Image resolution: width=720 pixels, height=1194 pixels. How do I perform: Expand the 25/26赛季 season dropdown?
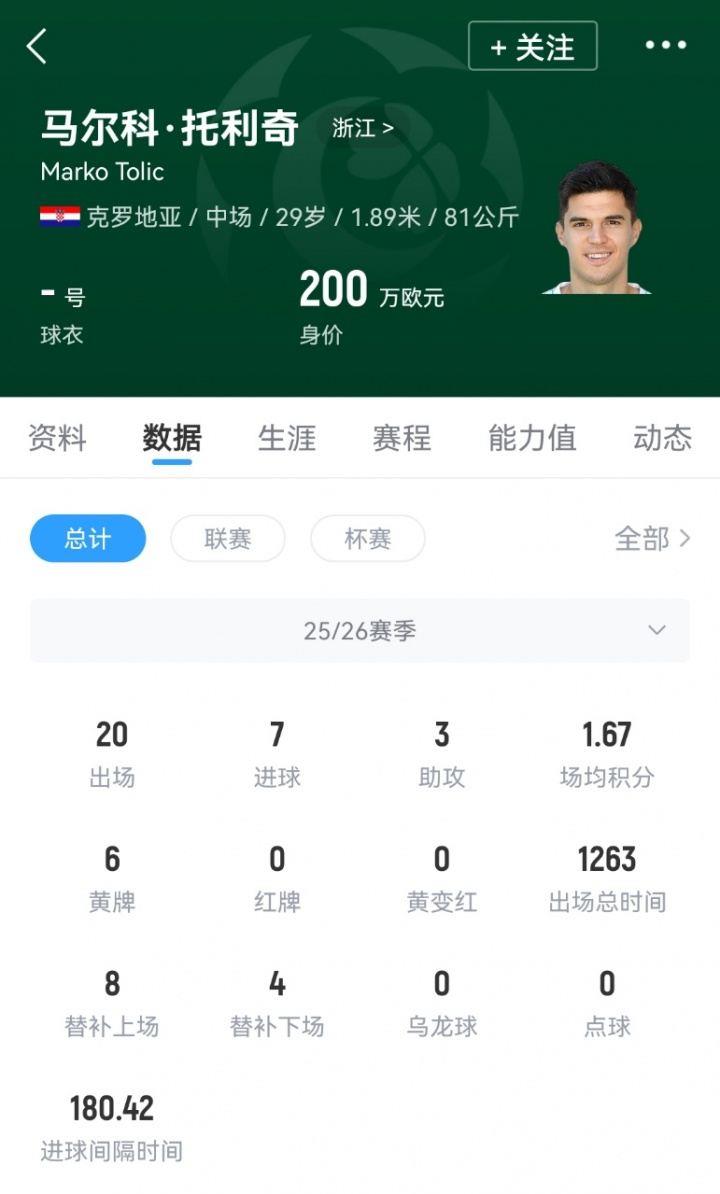tap(360, 631)
